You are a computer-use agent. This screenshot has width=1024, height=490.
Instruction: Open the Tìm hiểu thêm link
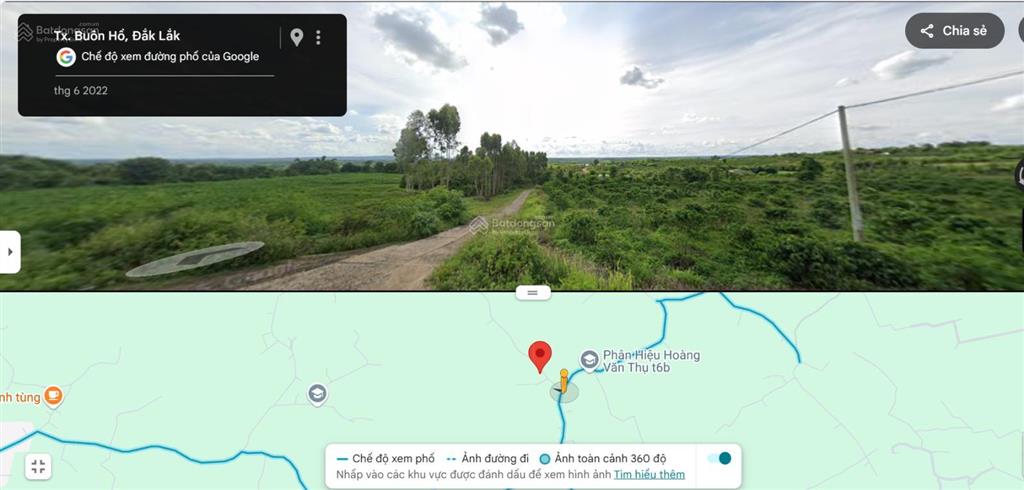click(649, 474)
